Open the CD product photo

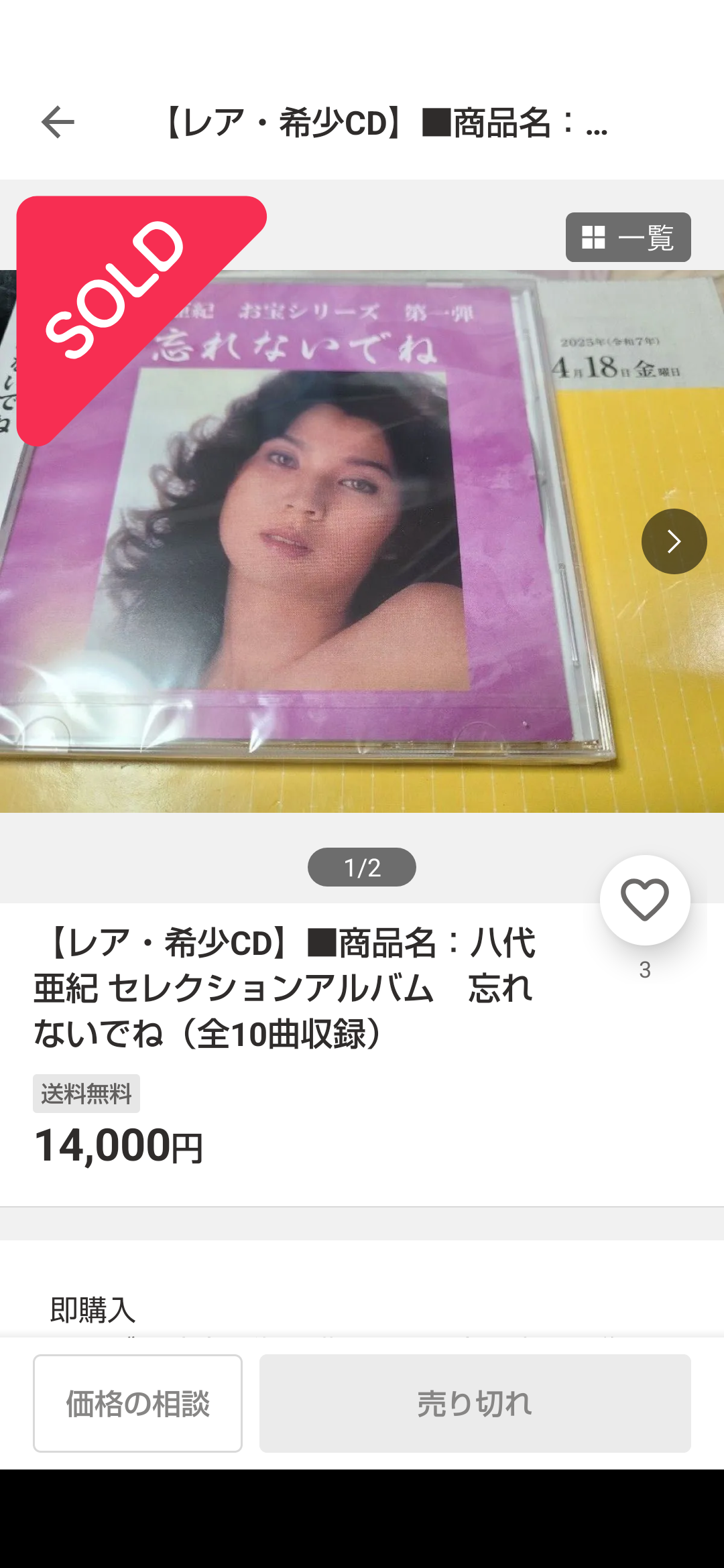click(x=362, y=541)
